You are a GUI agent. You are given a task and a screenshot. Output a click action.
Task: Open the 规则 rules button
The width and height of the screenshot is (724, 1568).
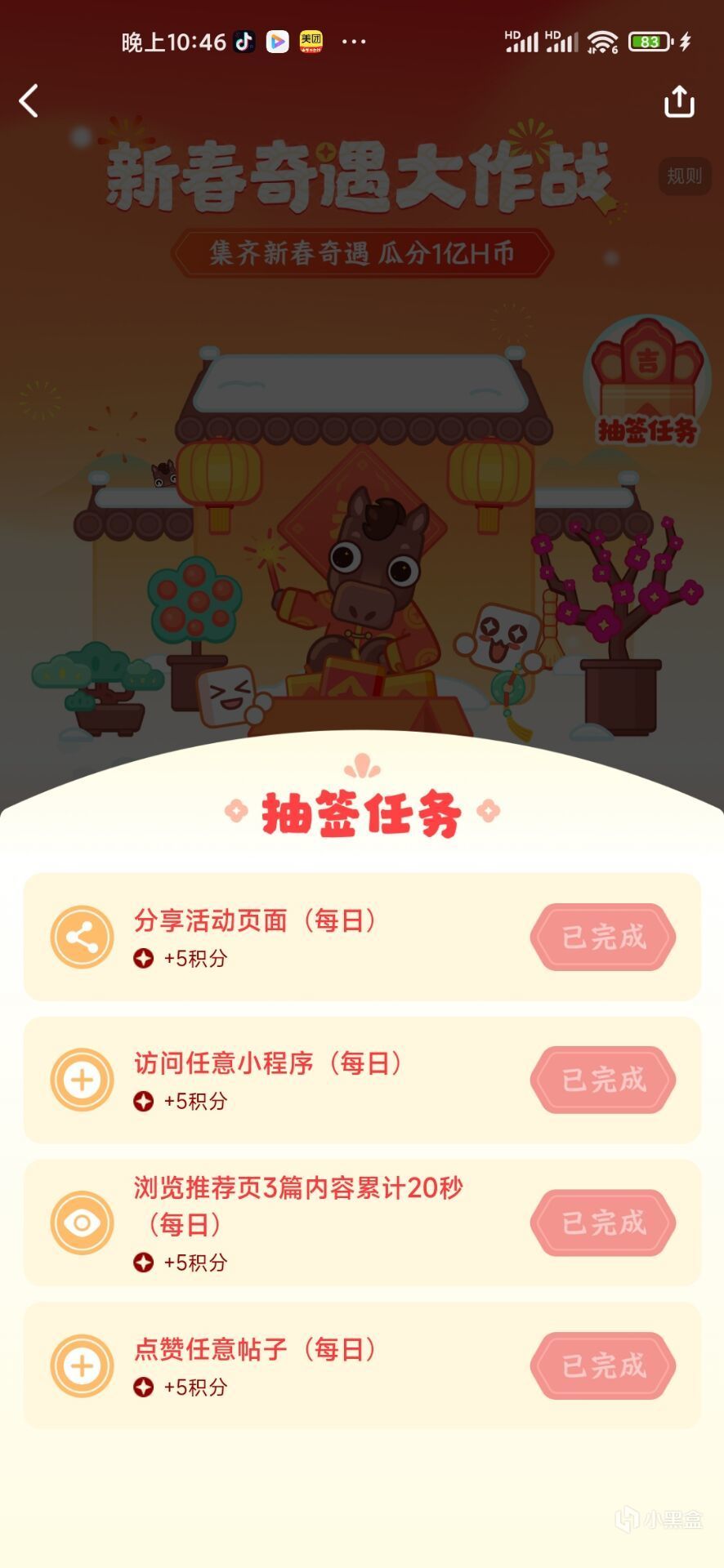tap(684, 176)
